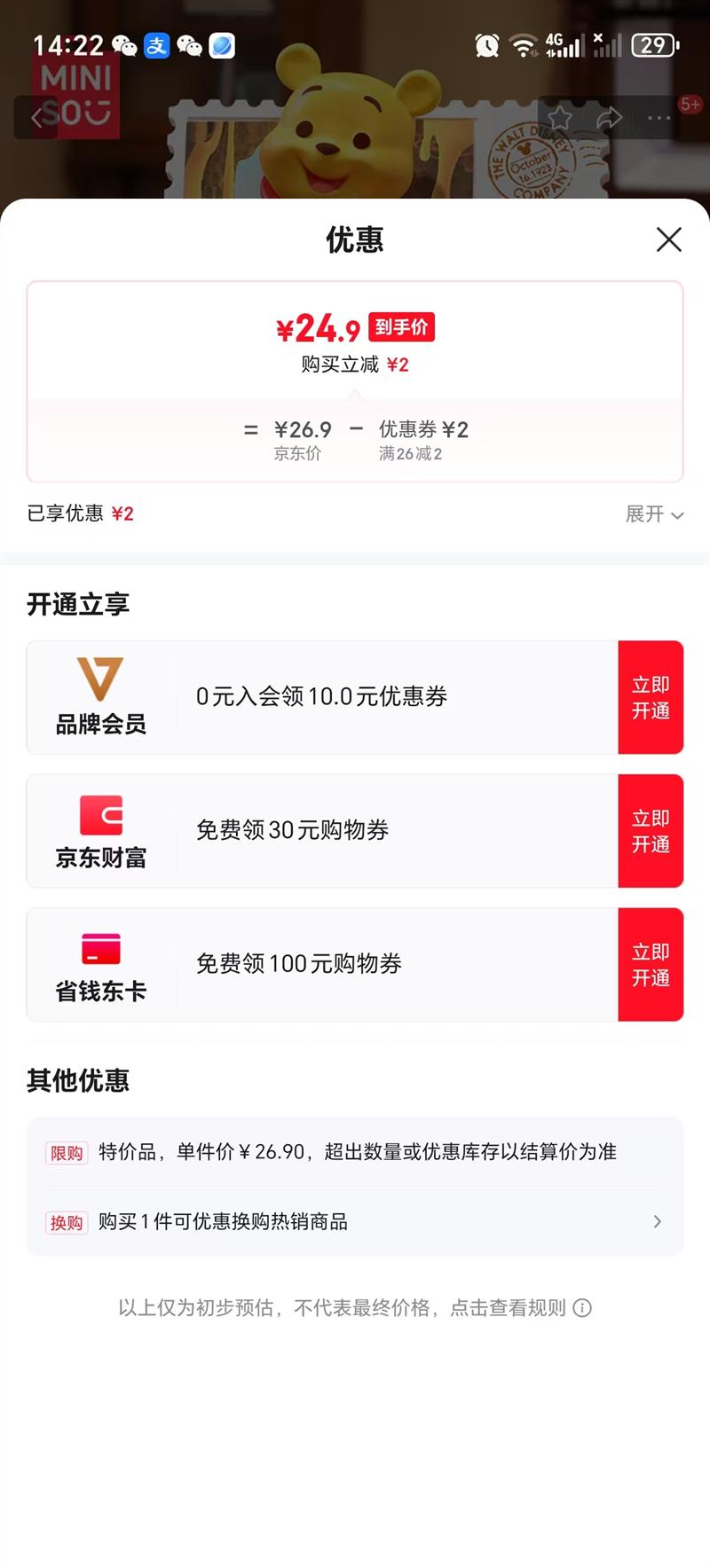Open 省钱东卡 via 立即开通
The width and height of the screenshot is (710, 1568).
coord(651,965)
